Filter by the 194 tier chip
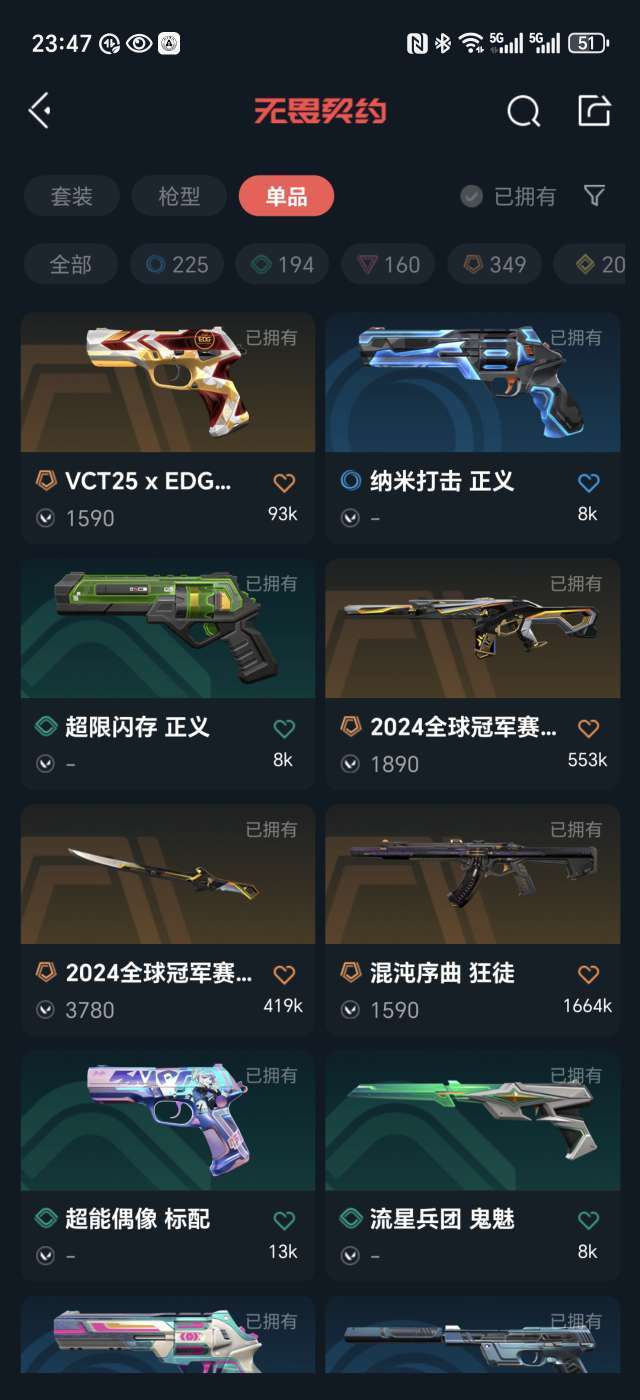This screenshot has width=640, height=1400. point(283,264)
